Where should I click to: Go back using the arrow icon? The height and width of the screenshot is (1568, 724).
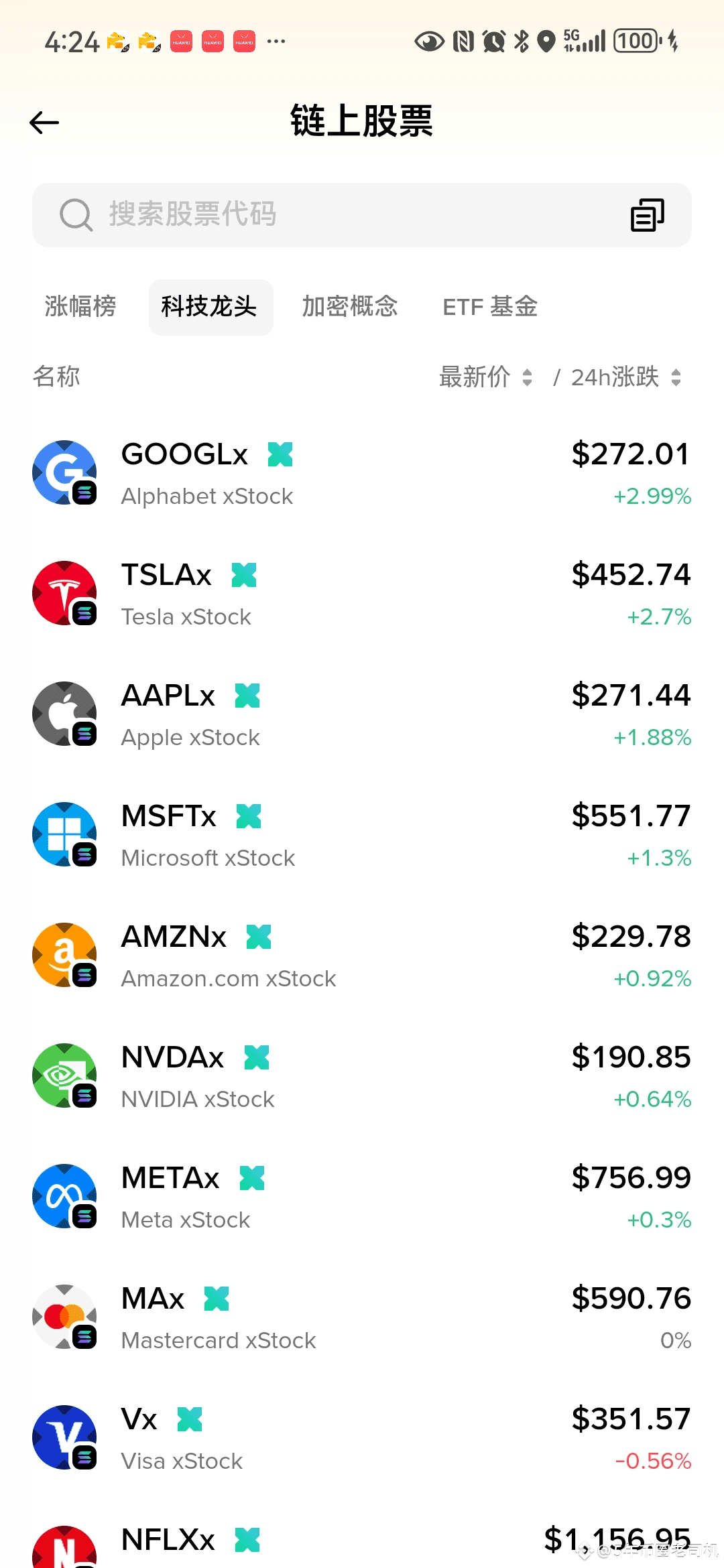[44, 123]
